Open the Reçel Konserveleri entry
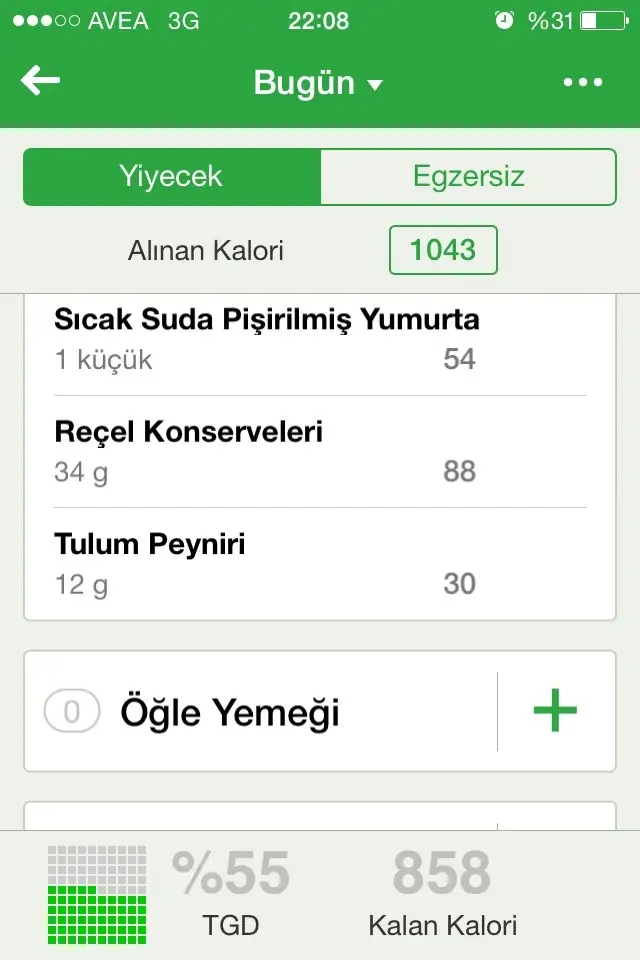This screenshot has height=960, width=640. [x=319, y=451]
